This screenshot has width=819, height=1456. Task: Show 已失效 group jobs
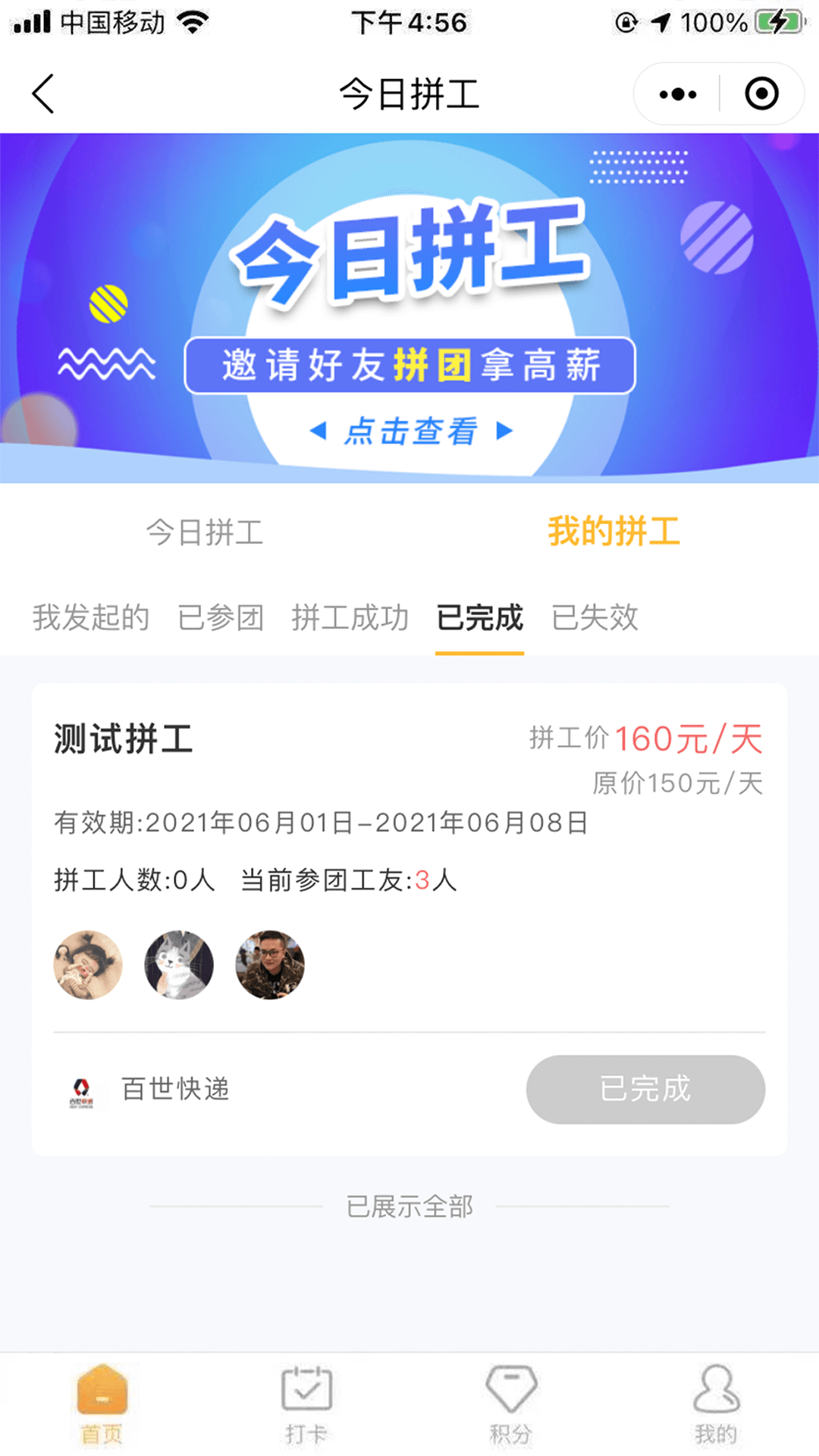(x=595, y=617)
